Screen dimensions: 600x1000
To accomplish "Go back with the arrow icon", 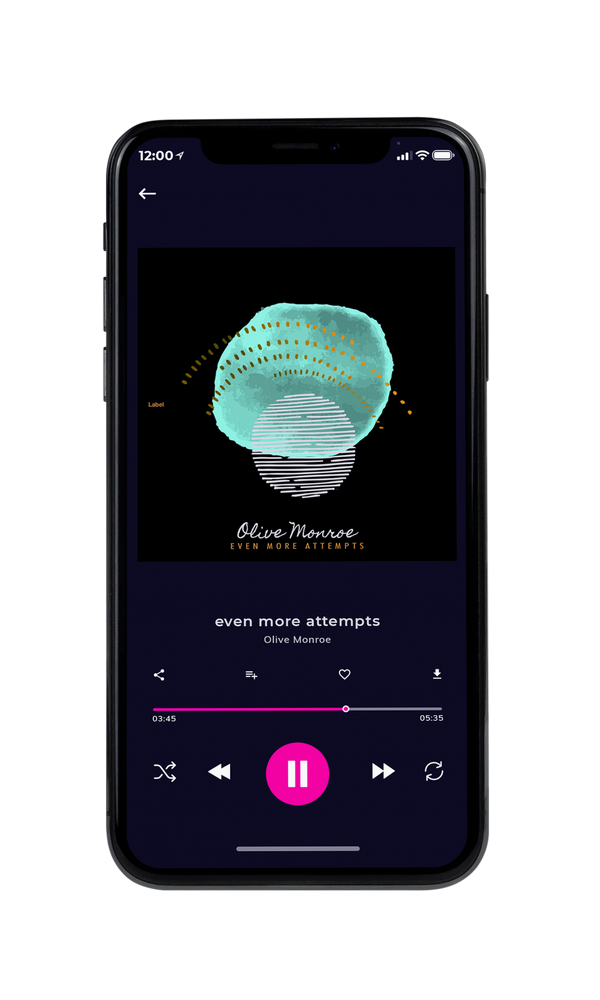I will point(147,193).
